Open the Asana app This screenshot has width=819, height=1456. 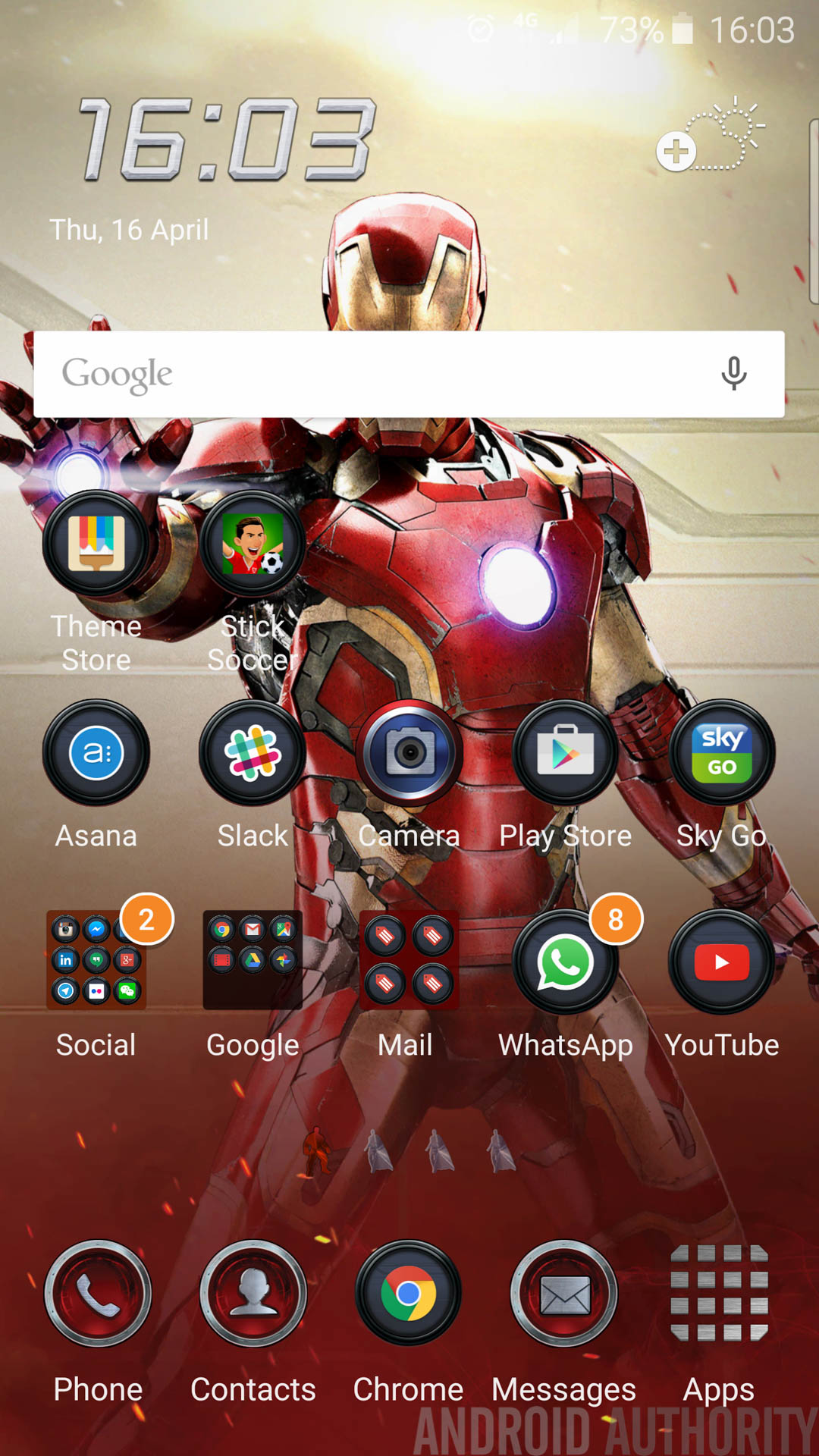pyautogui.click(x=96, y=752)
